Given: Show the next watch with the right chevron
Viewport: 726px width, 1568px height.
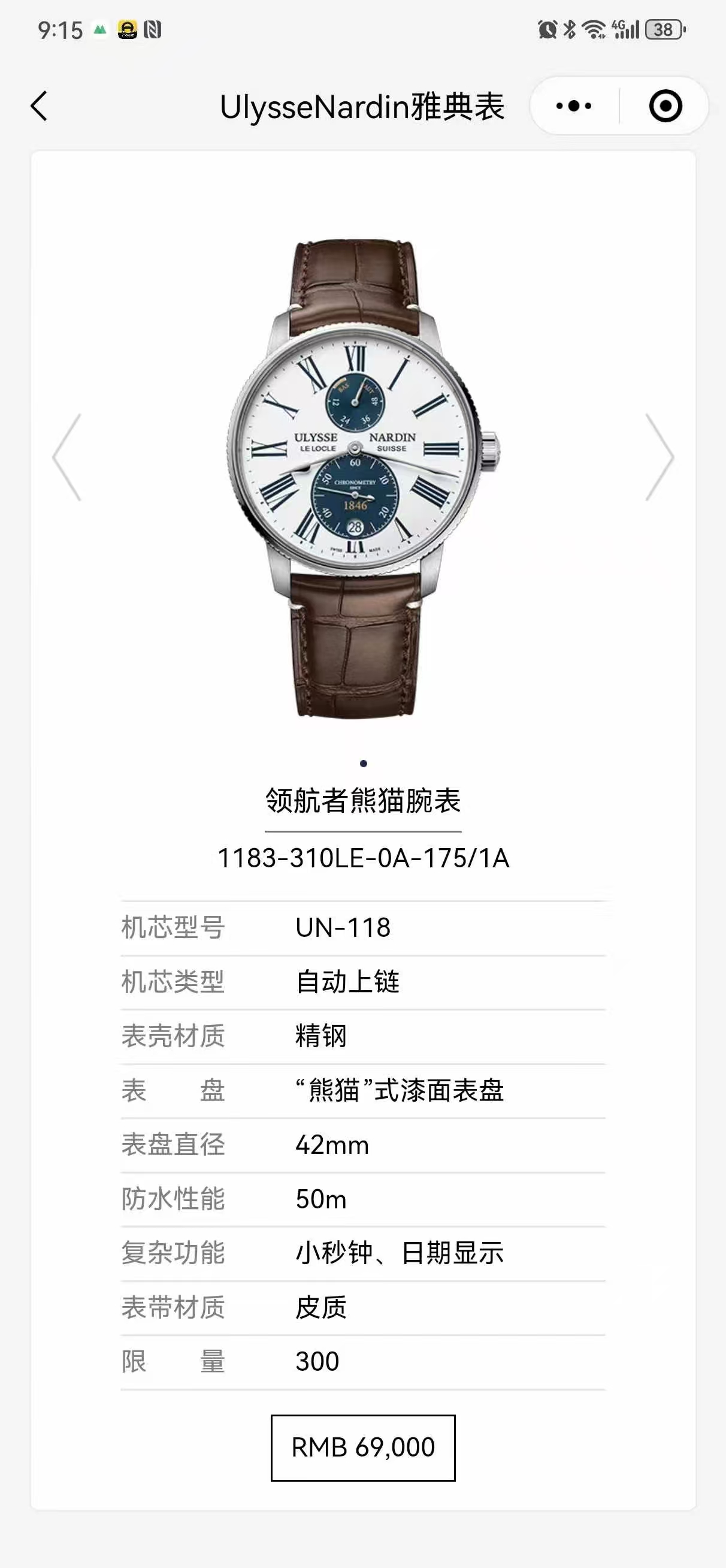Looking at the screenshot, I should 660,457.
